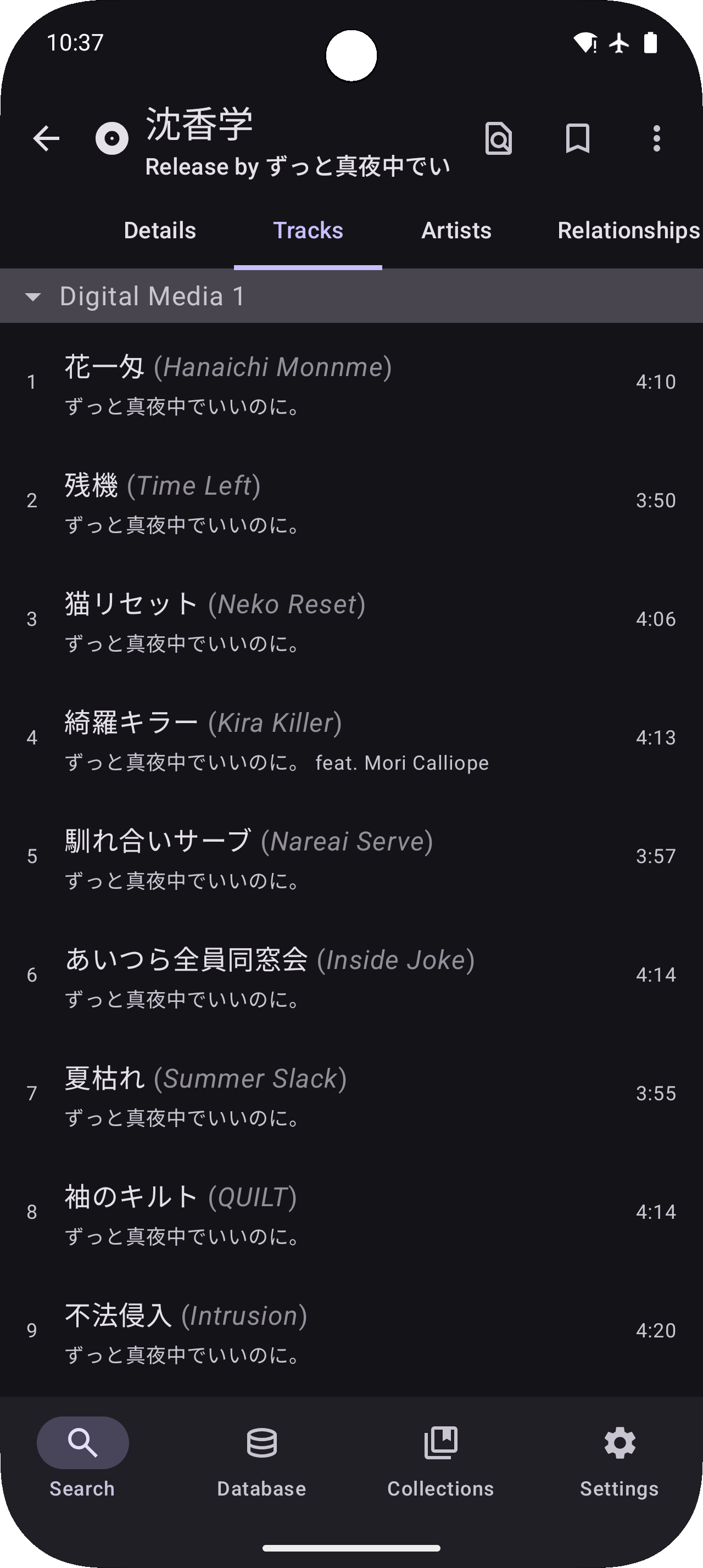Open track 3 Neko Reset

pos(304,620)
